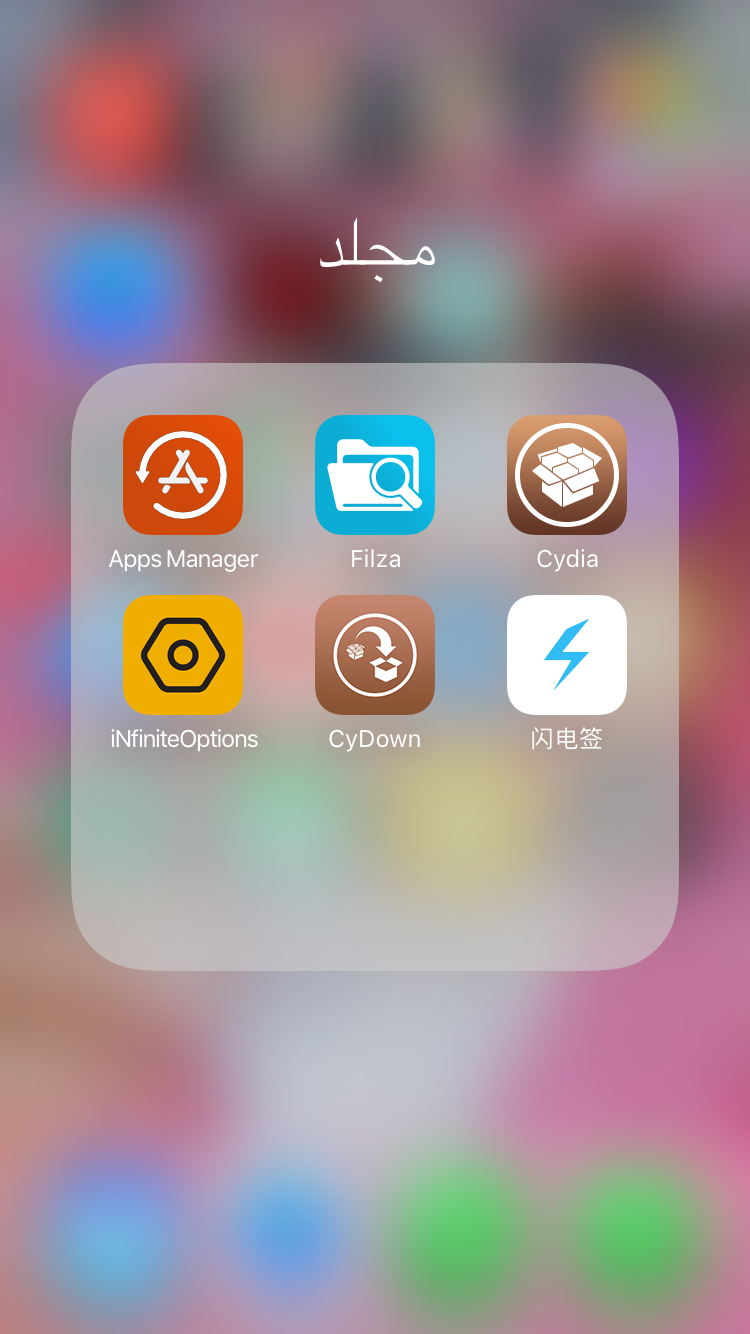Open the CyDown app
The width and height of the screenshot is (750, 1334).
point(375,655)
